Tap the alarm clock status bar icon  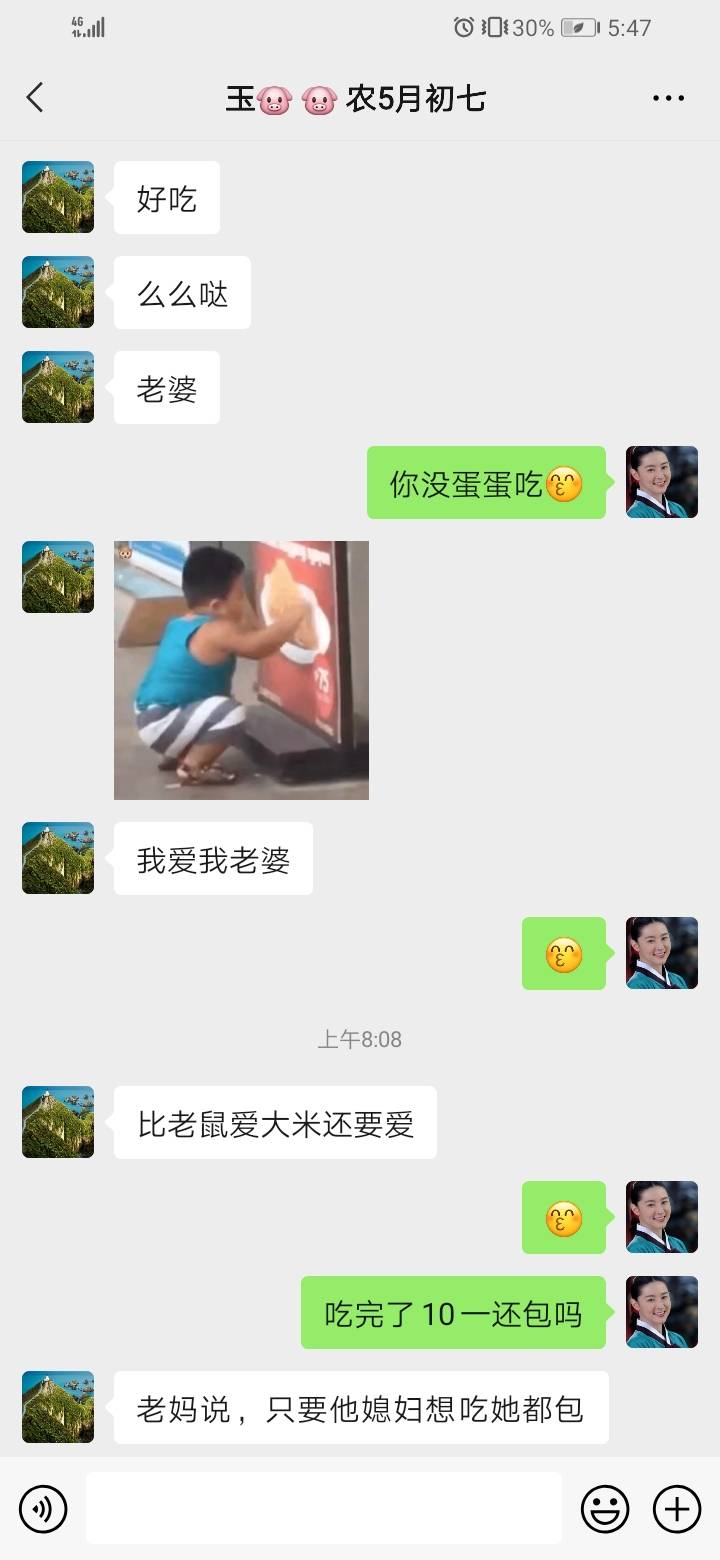(x=459, y=27)
